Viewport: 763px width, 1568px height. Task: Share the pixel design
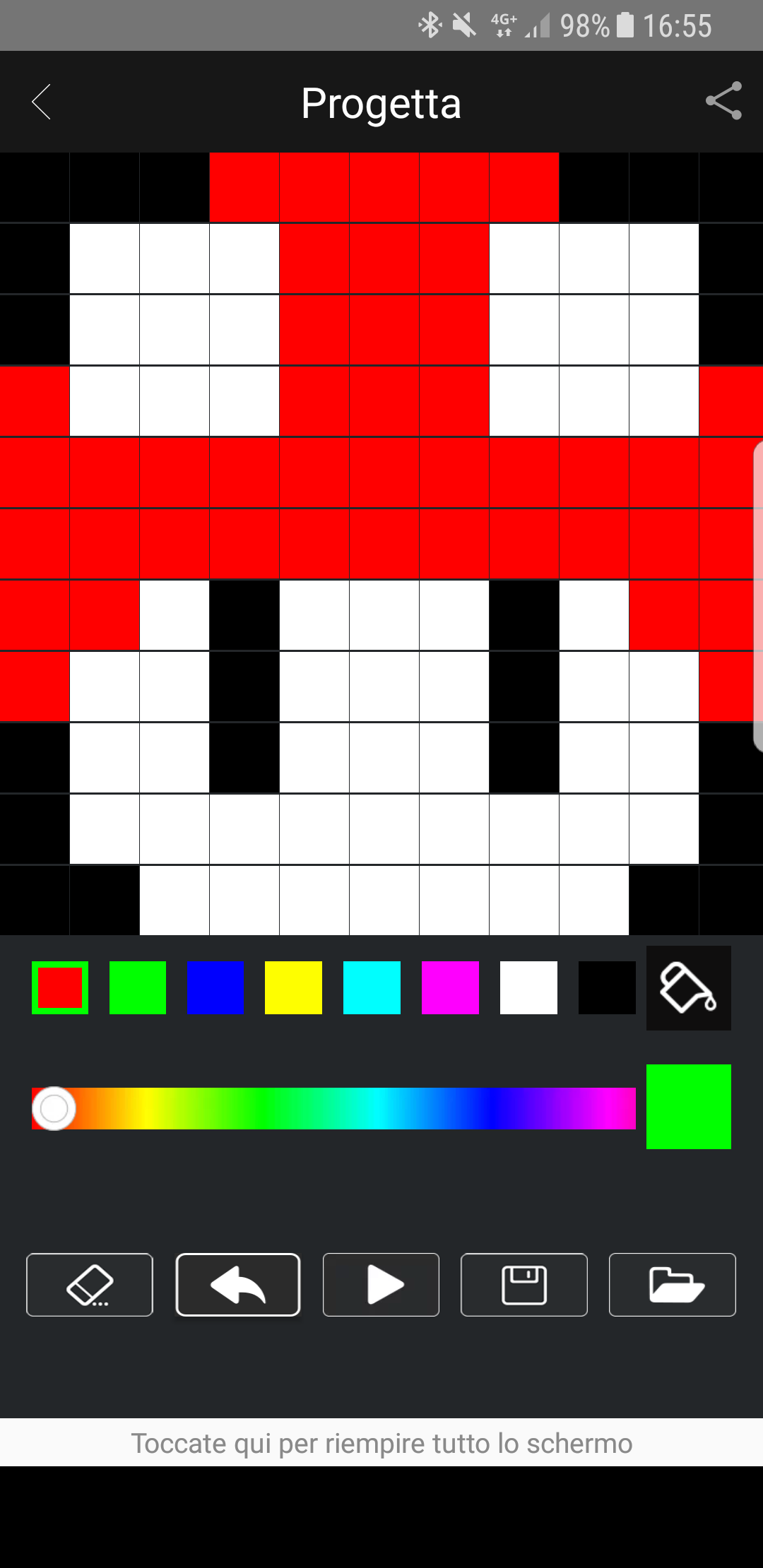723,101
